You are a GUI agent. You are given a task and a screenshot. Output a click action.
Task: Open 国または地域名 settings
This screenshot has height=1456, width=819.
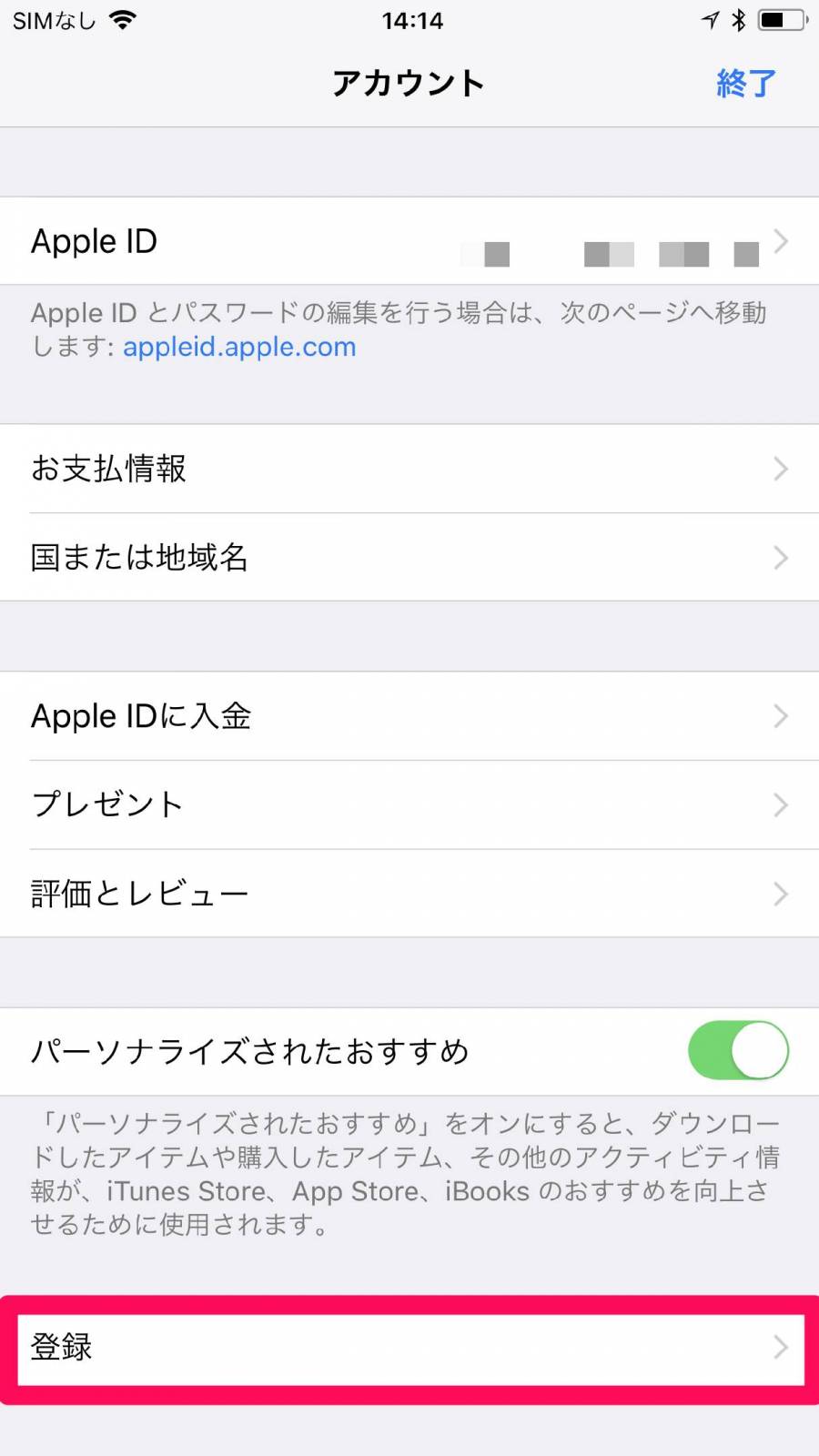(x=409, y=557)
